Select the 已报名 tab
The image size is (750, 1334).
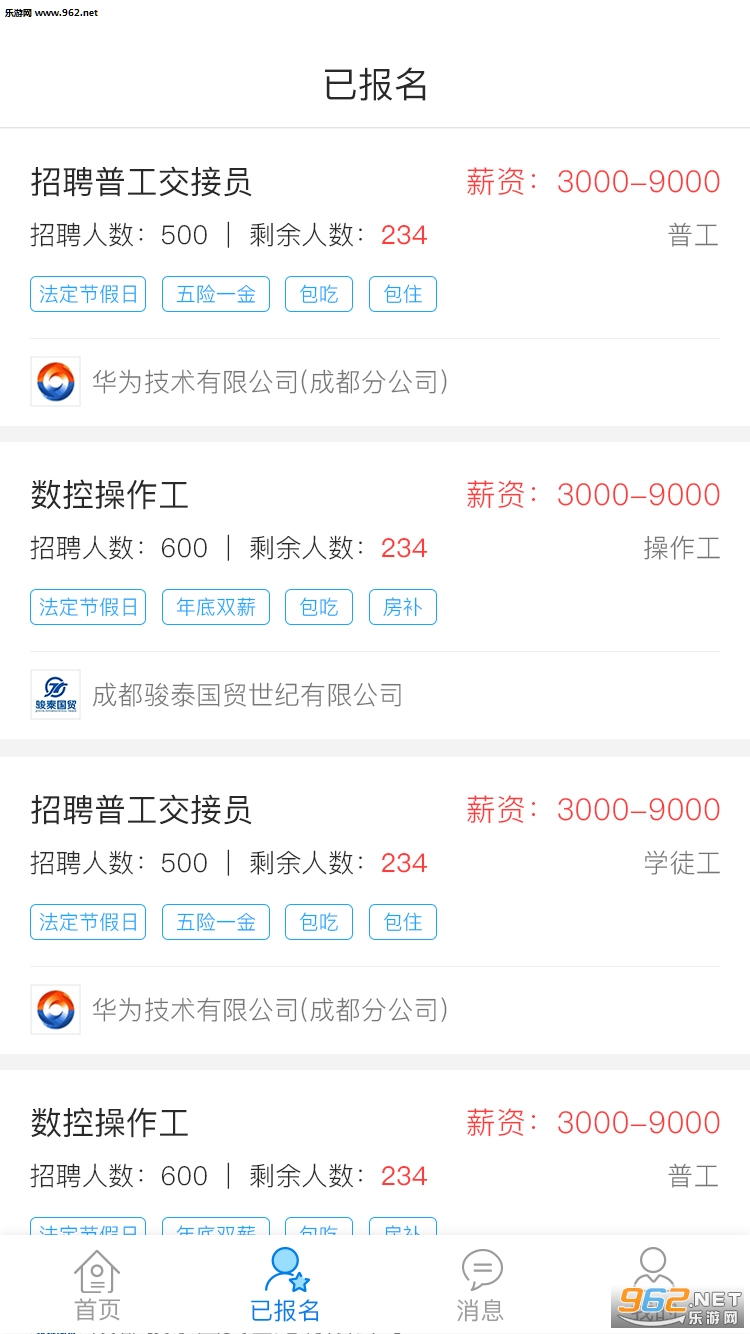tap(285, 1286)
